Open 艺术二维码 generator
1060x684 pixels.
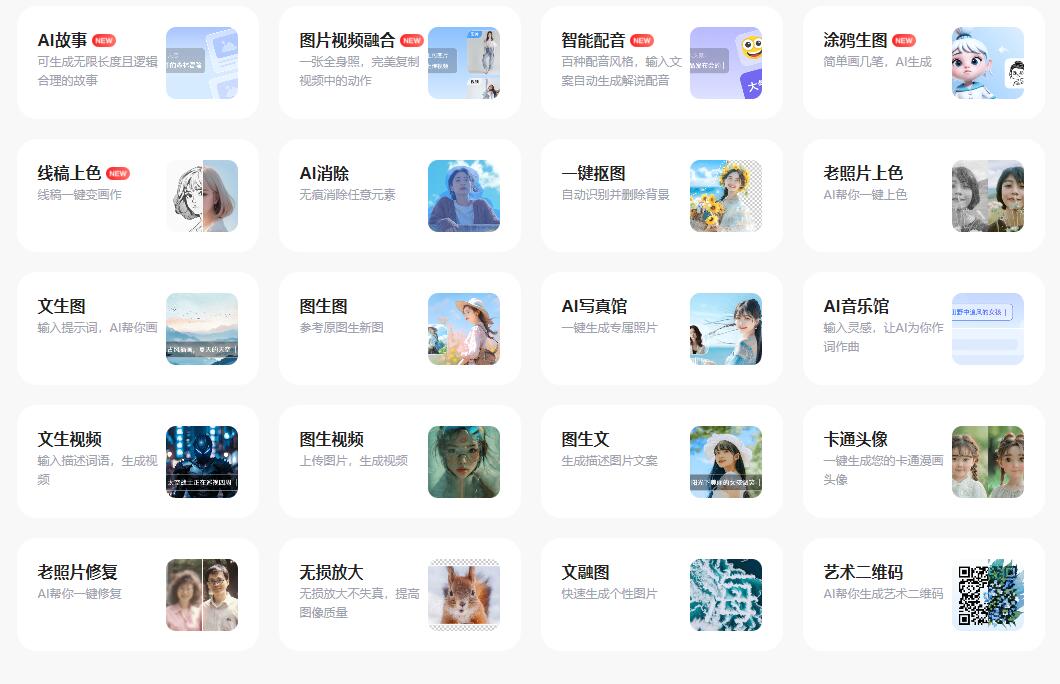pyautogui.click(x=923, y=594)
